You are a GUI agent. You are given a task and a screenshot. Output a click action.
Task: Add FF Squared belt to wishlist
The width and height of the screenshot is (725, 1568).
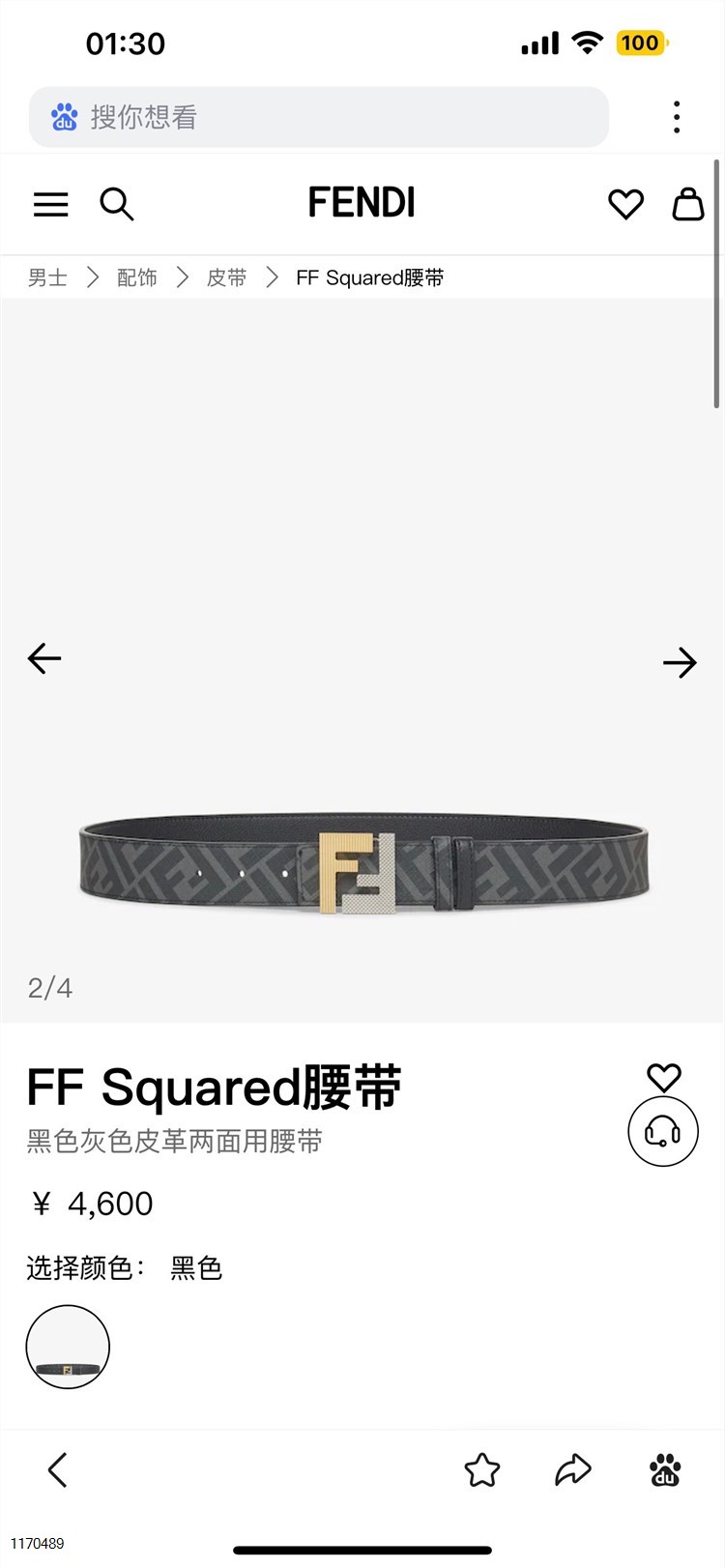point(664,1077)
